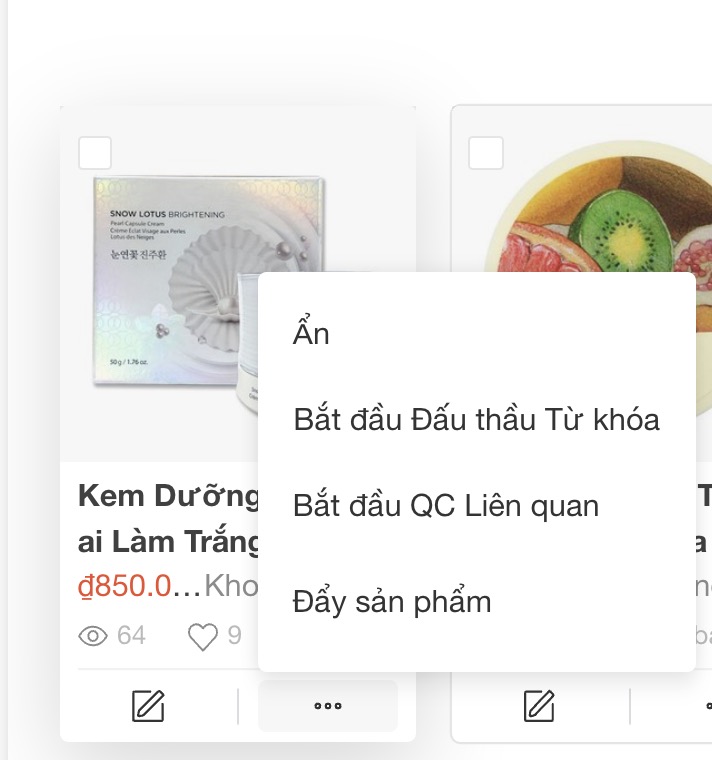
Task: Tick the checkbox on Snow Lotus cream card
Action: point(95,154)
